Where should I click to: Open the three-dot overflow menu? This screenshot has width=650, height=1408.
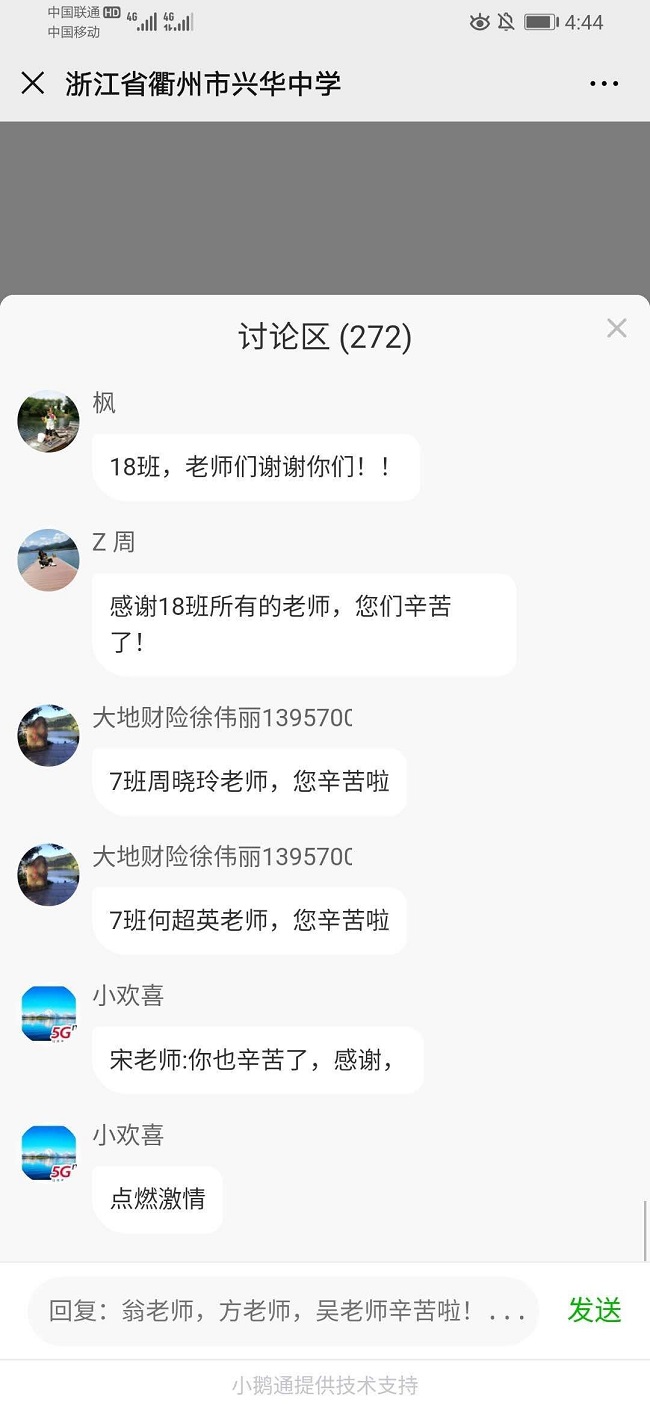(604, 84)
